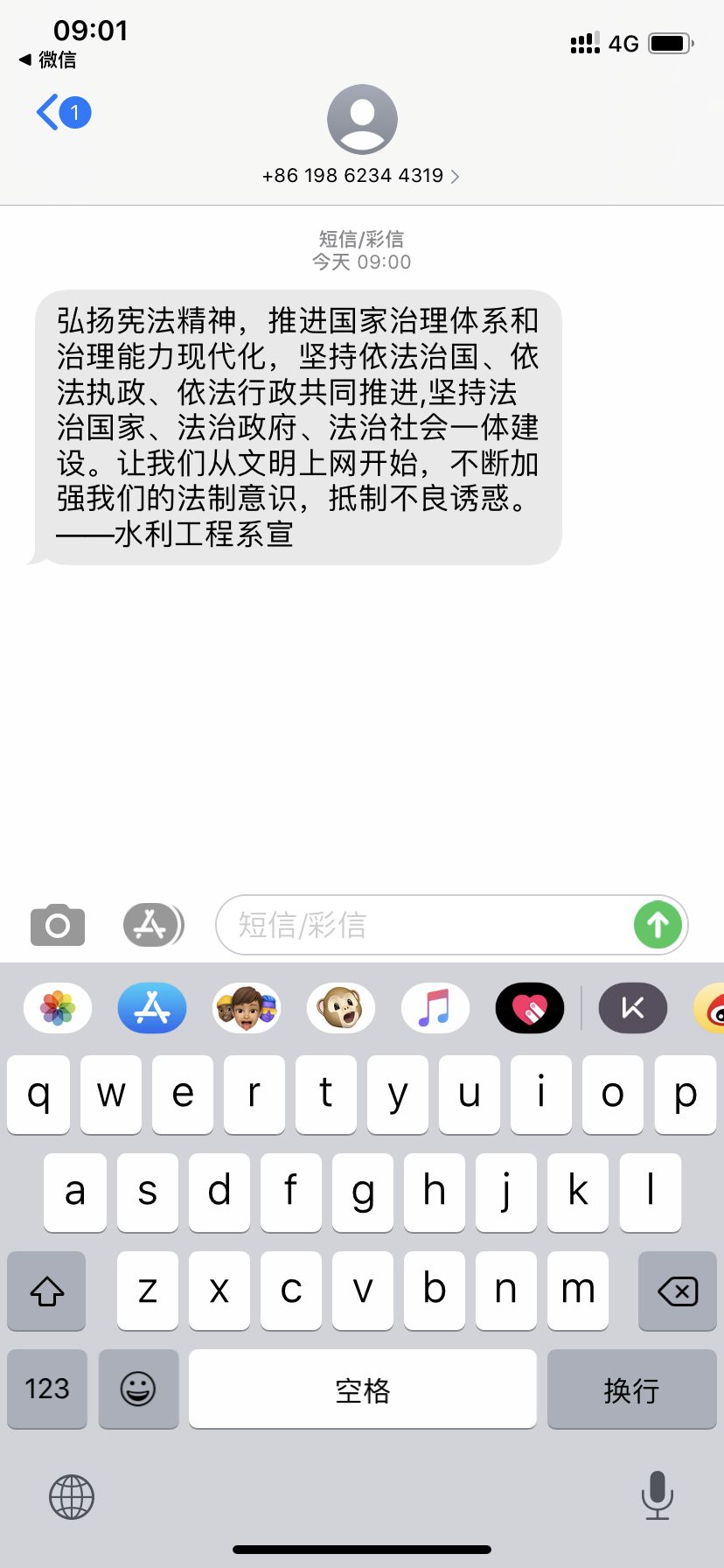
Task: Start dictation with the microphone key
Action: (x=657, y=1494)
